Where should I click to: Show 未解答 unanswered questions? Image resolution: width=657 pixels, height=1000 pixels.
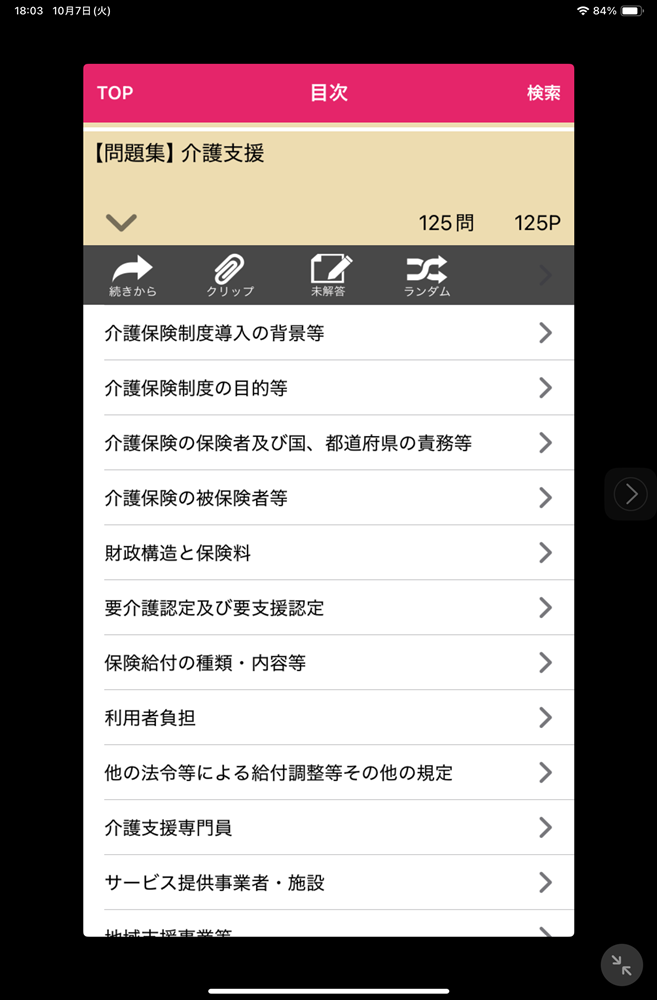coord(329,275)
